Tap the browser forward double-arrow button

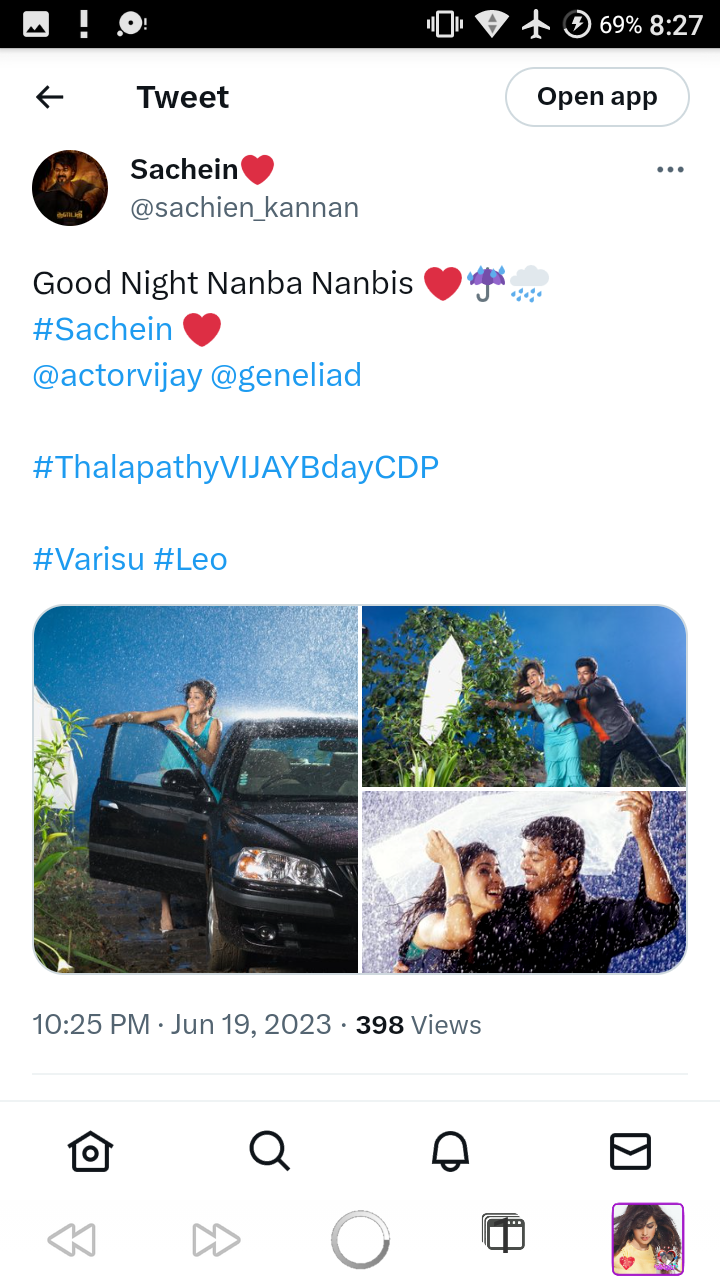[x=217, y=1240]
